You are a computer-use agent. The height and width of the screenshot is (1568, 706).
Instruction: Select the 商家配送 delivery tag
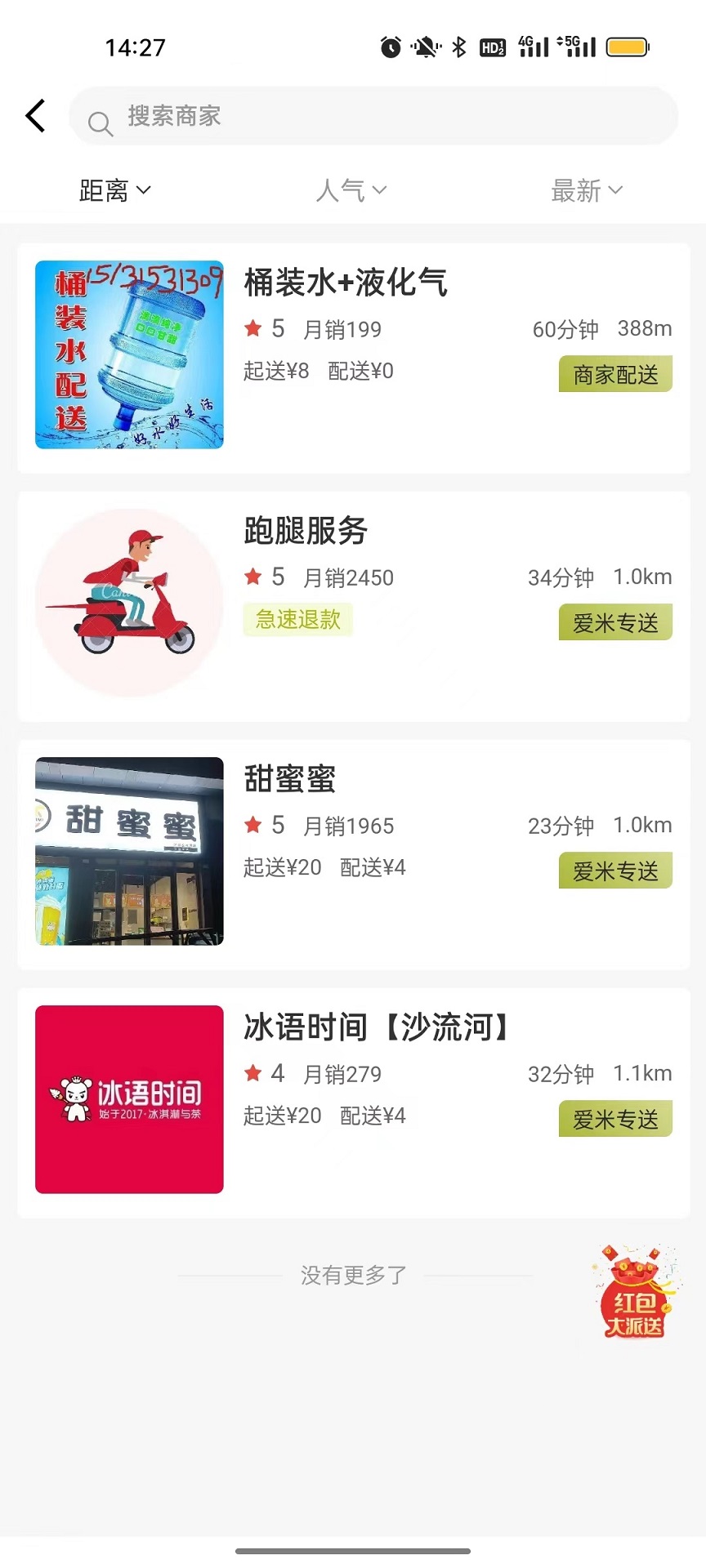pyautogui.click(x=615, y=374)
